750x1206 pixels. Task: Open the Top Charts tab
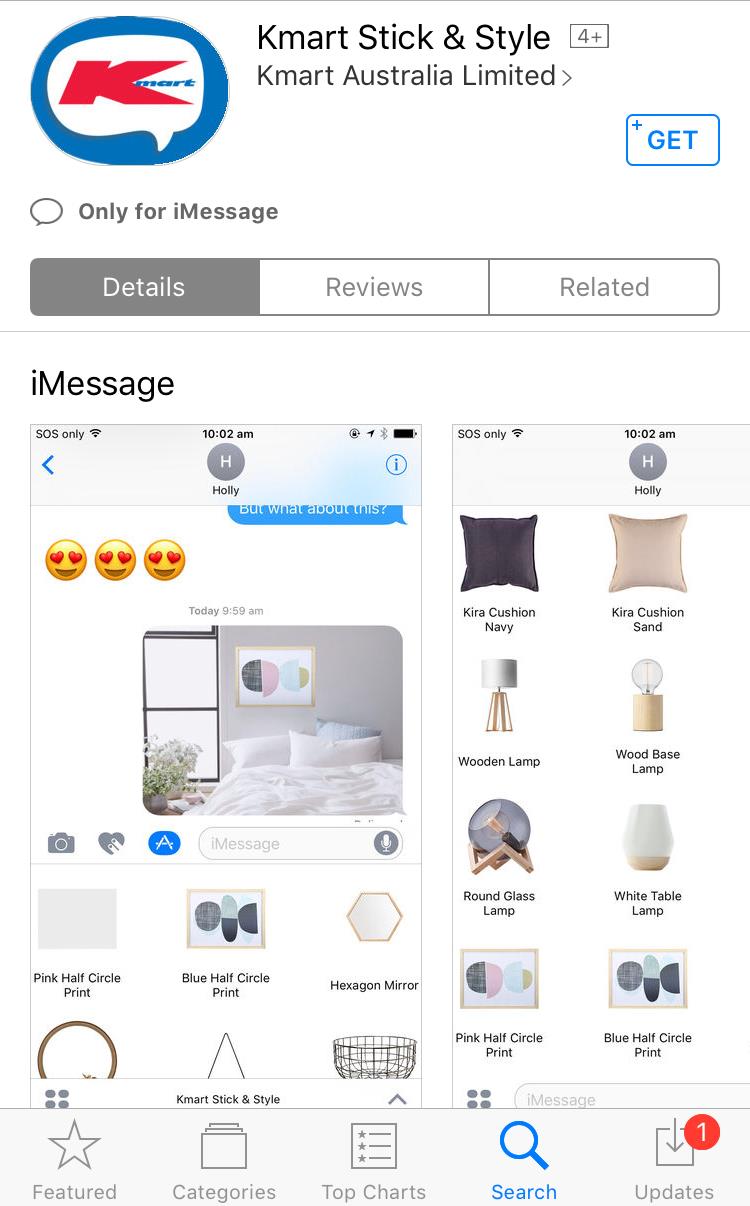(374, 1160)
